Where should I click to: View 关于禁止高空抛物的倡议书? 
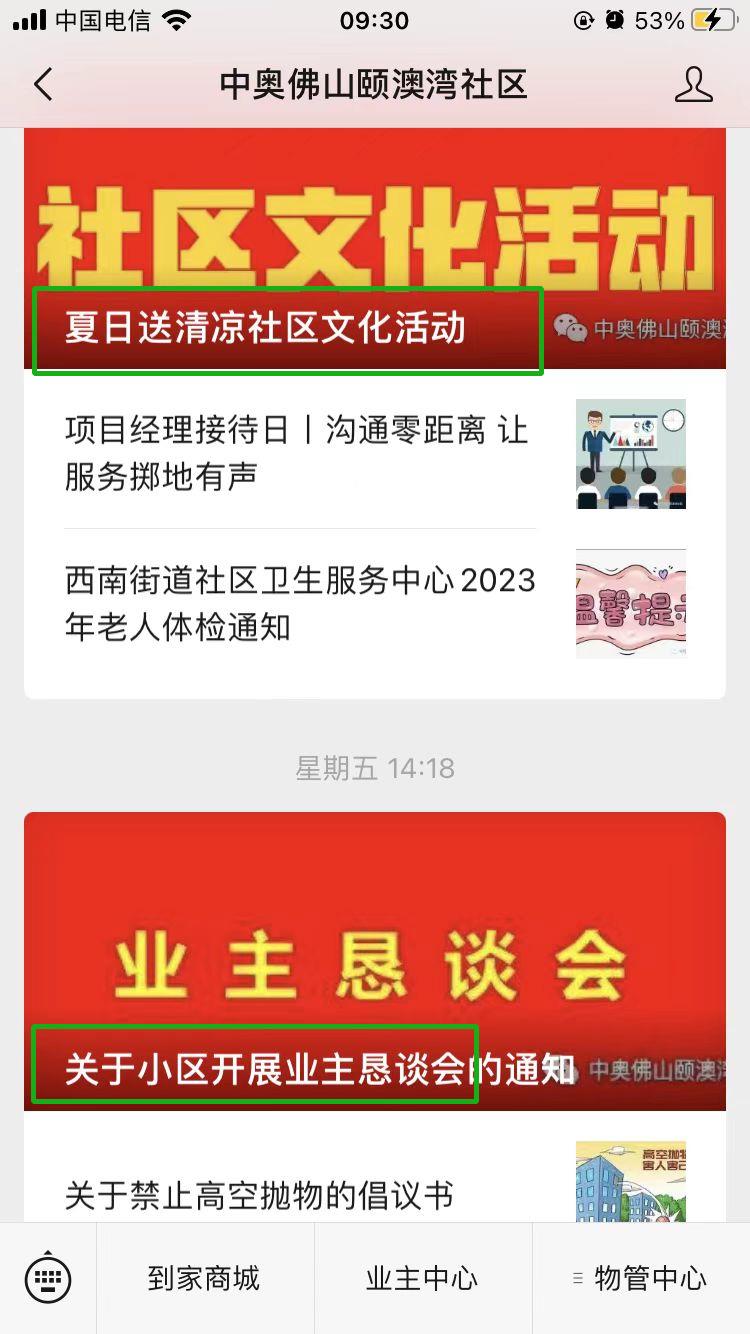pos(260,1194)
